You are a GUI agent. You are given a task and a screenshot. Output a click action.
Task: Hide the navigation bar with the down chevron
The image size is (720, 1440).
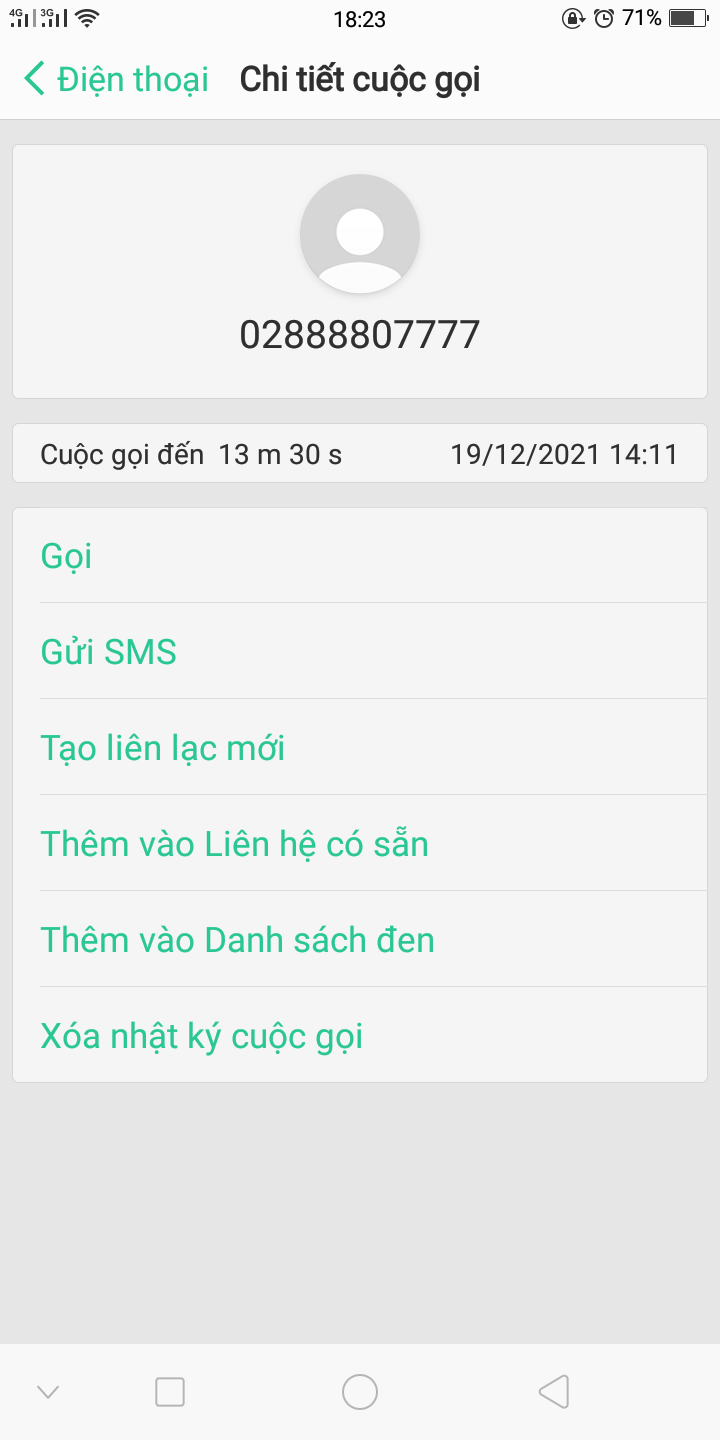[x=48, y=1392]
